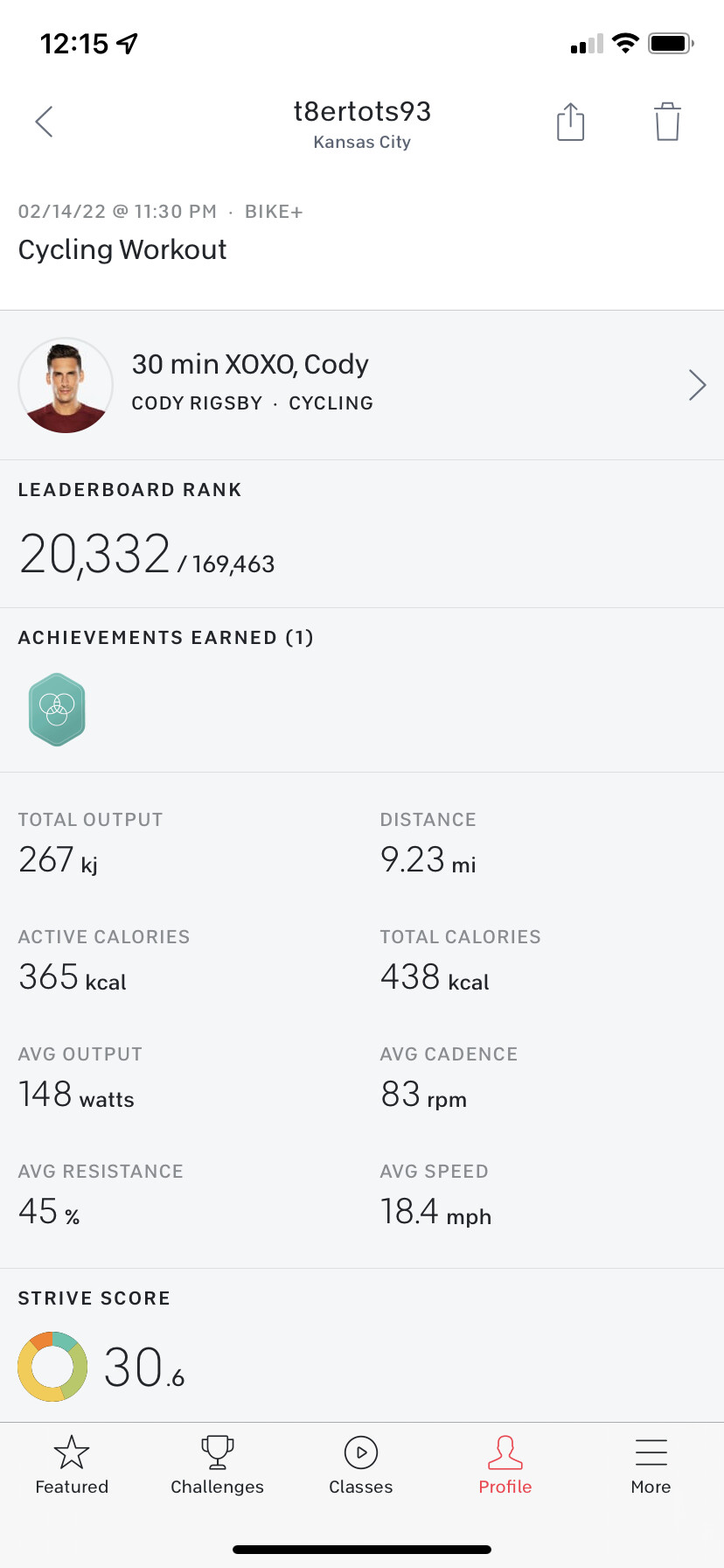Delete this workout with trash icon
The height and width of the screenshot is (1568, 724).
click(667, 122)
